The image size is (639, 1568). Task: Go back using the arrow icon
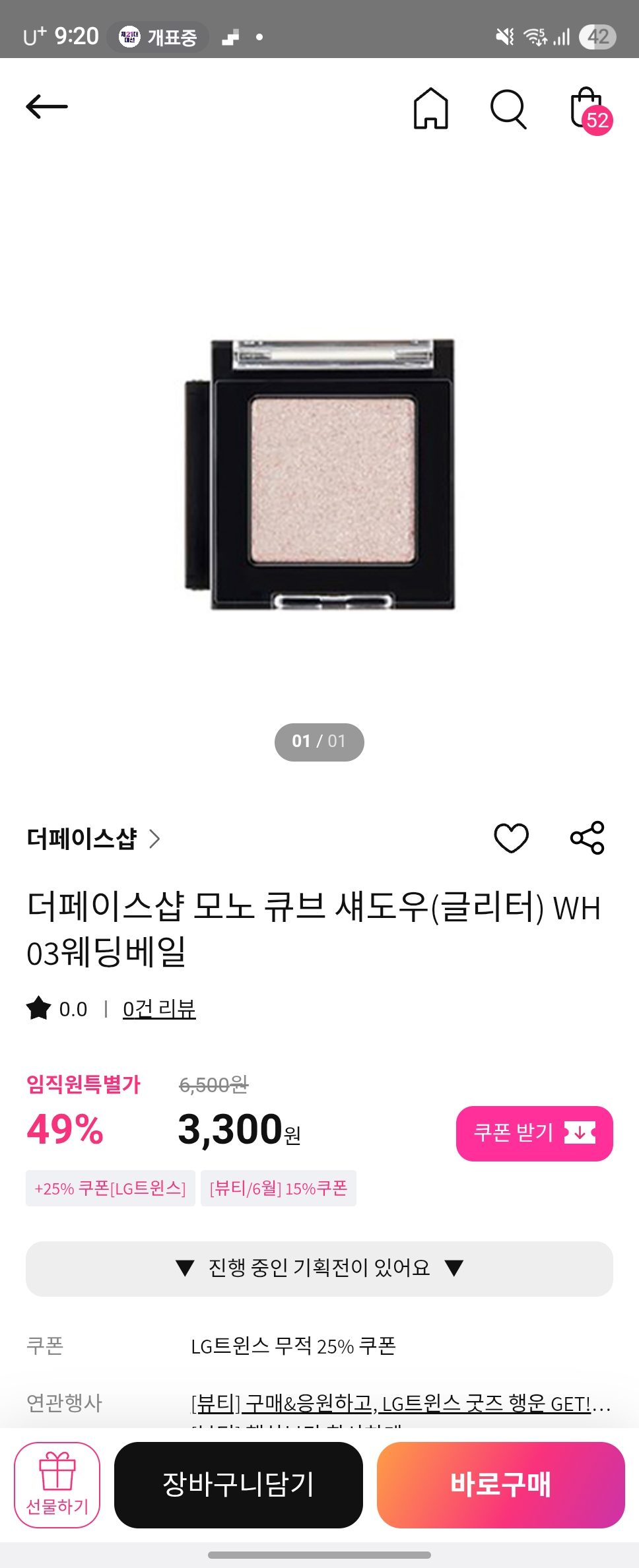point(47,106)
